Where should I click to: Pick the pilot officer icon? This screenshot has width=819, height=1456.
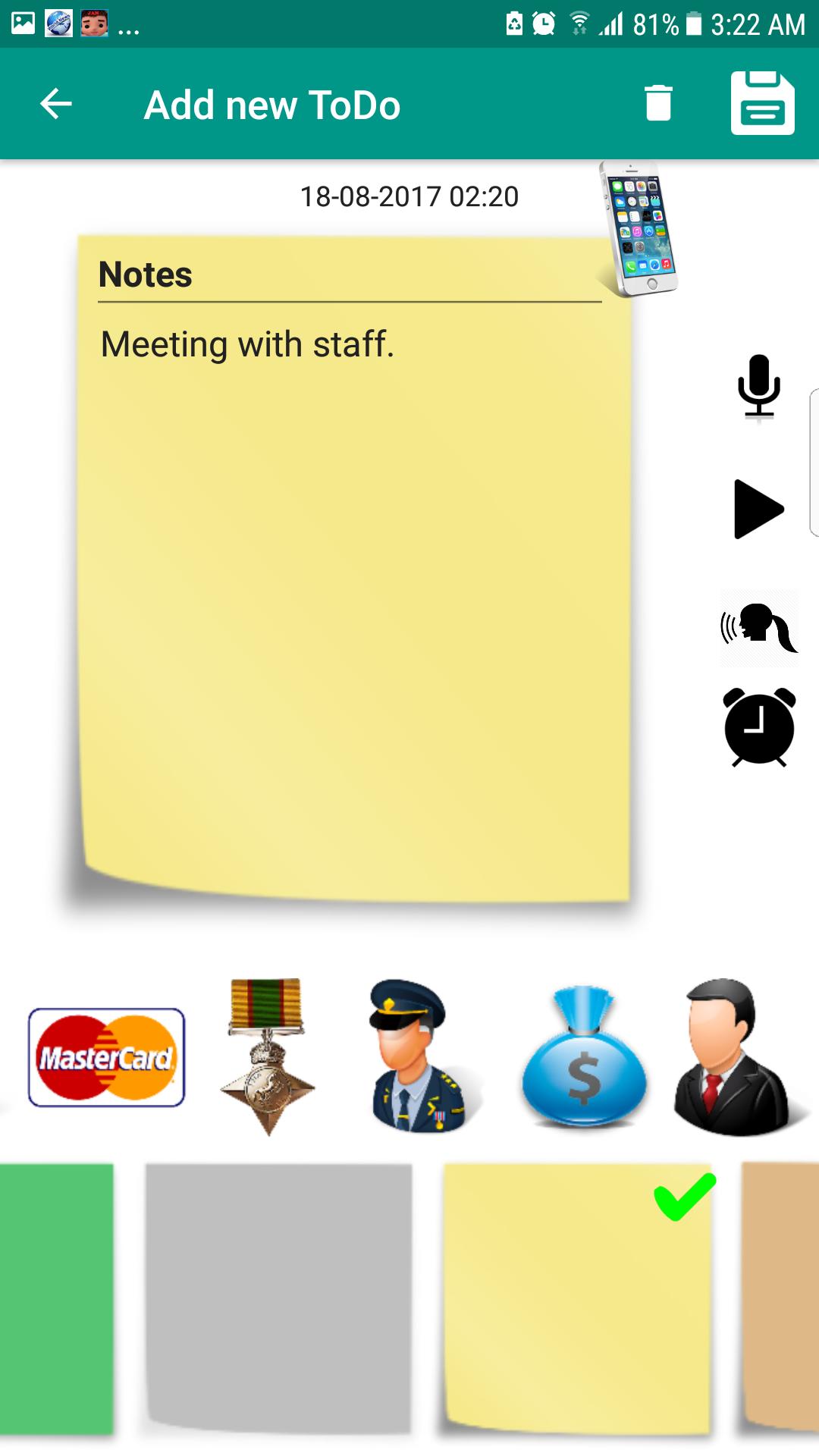pyautogui.click(x=419, y=1056)
